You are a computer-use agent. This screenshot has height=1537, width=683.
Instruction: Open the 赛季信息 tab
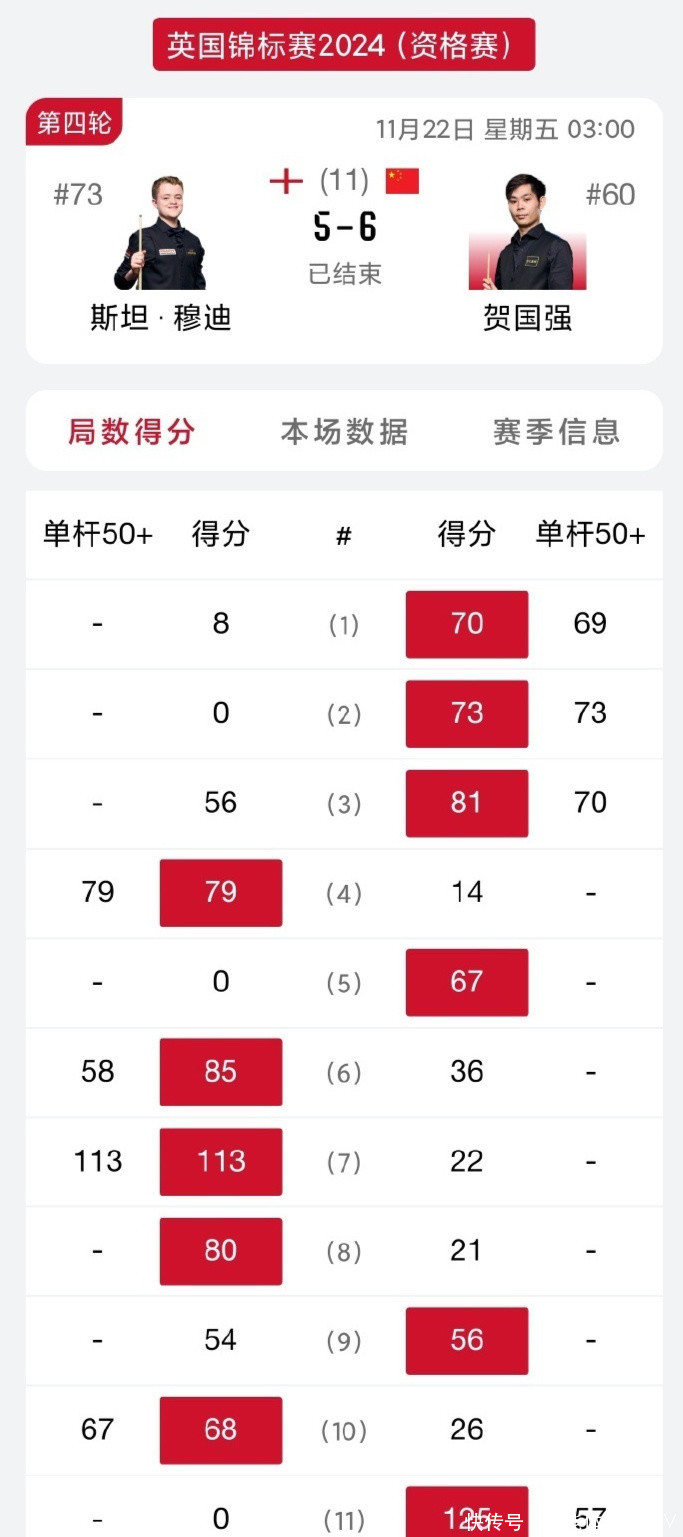click(556, 432)
